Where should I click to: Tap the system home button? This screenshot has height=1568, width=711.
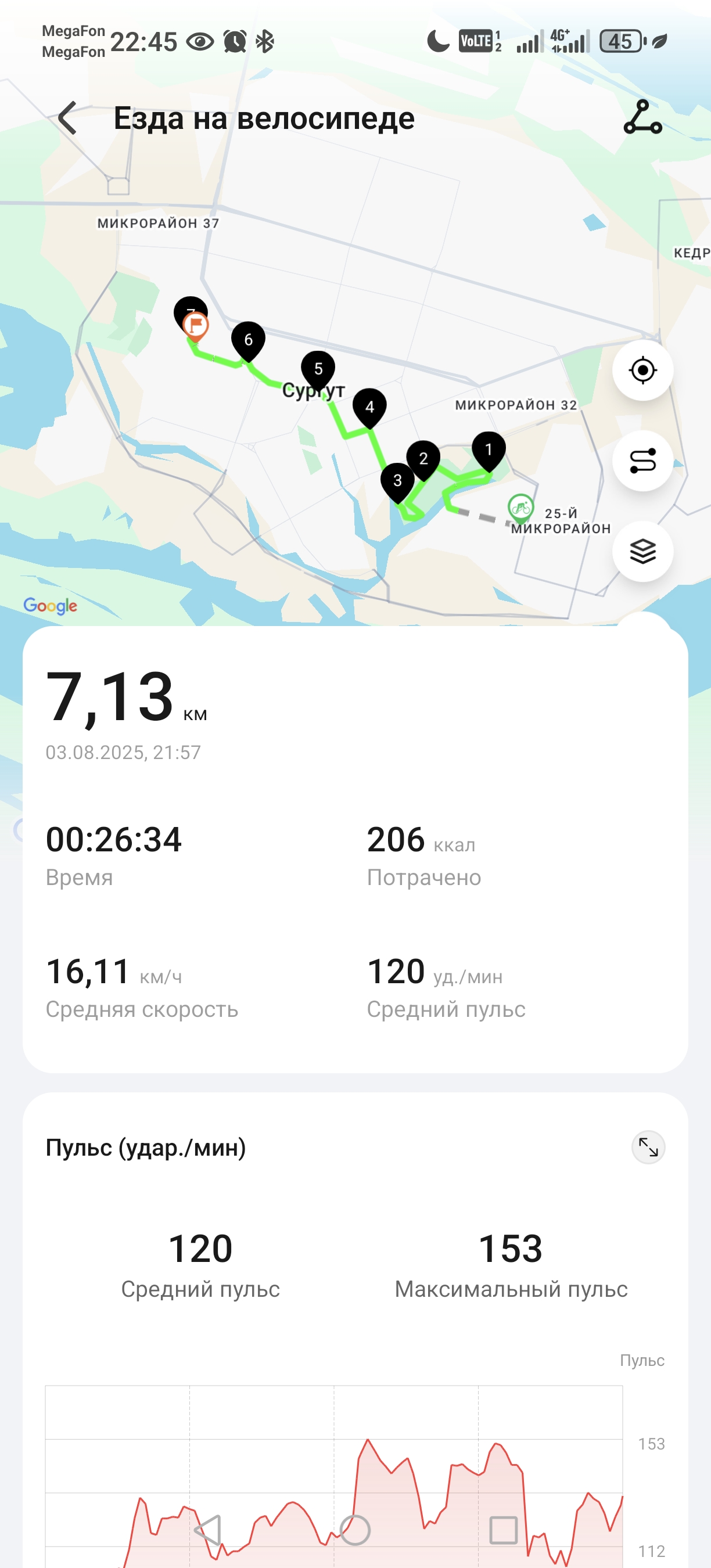355,1530
